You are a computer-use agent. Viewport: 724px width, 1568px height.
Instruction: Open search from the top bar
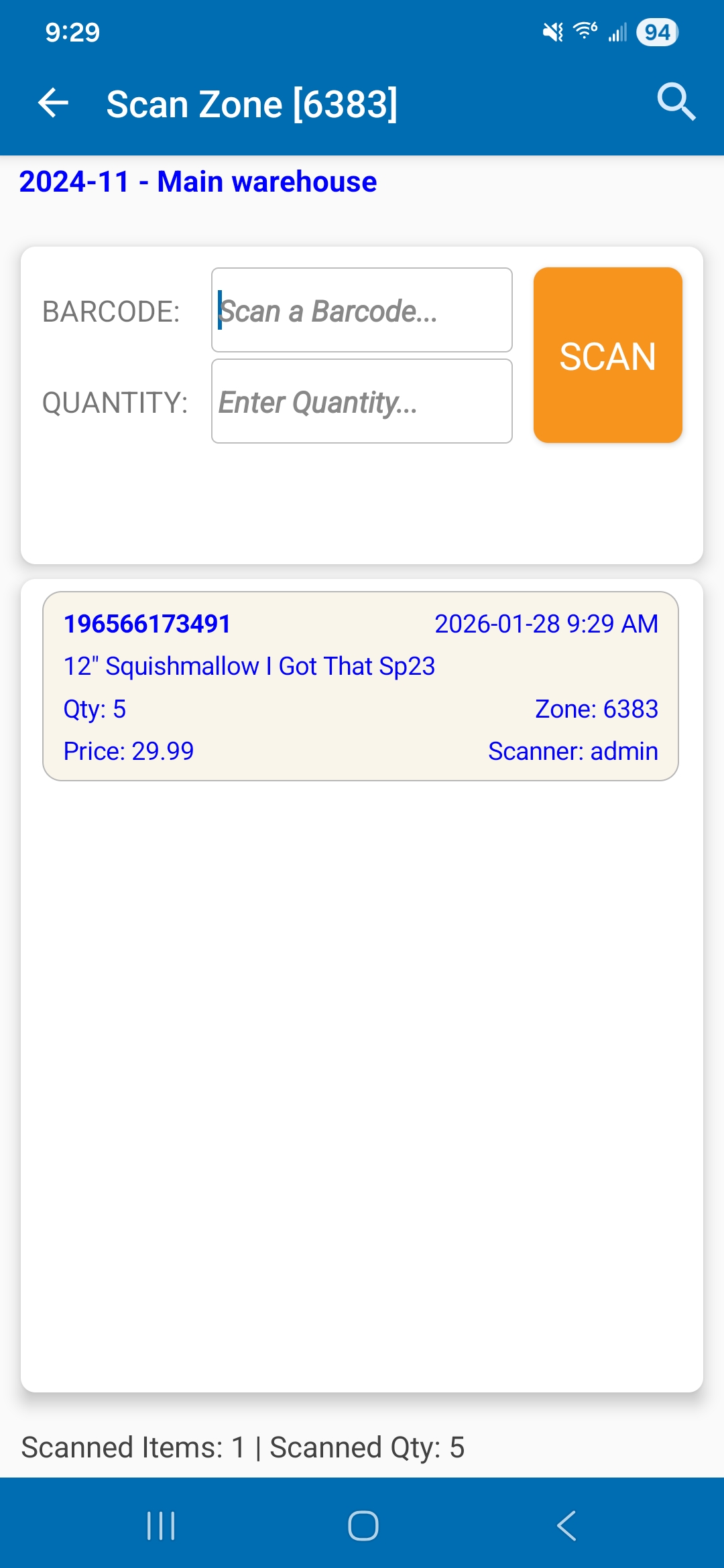click(676, 102)
